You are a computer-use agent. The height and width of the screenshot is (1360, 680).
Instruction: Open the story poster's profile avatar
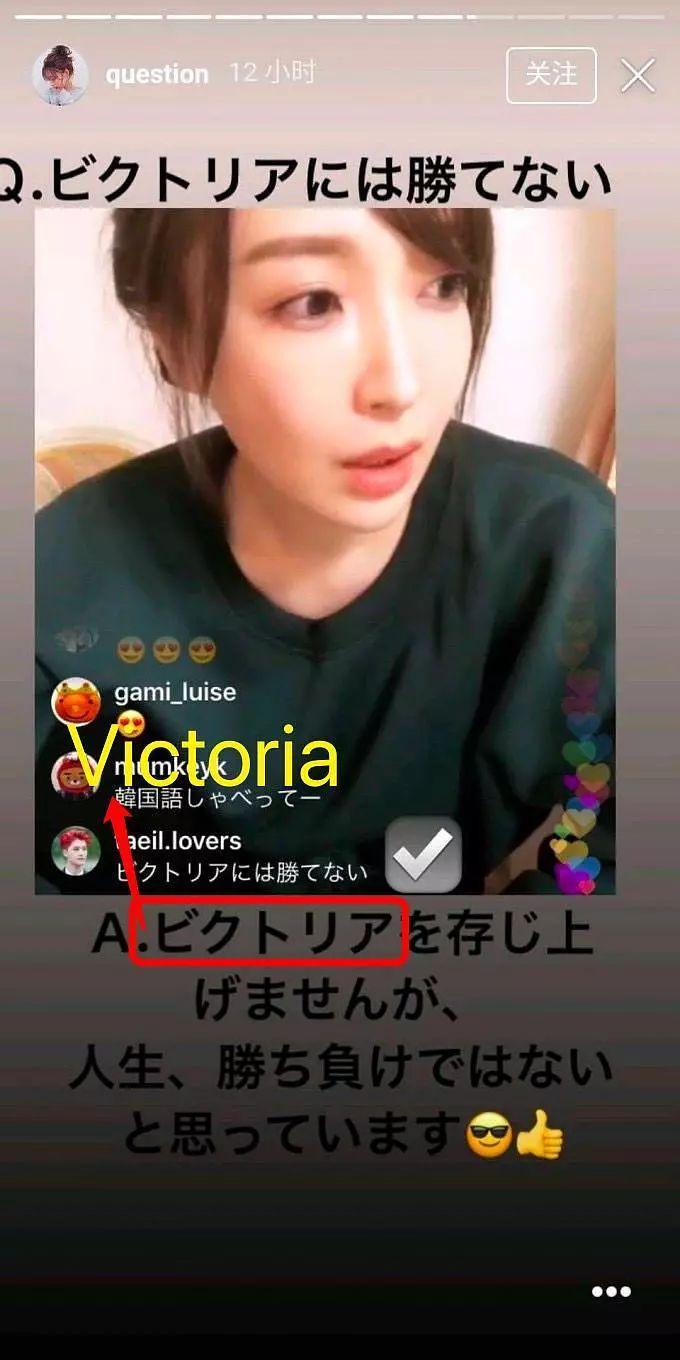[x=58, y=75]
